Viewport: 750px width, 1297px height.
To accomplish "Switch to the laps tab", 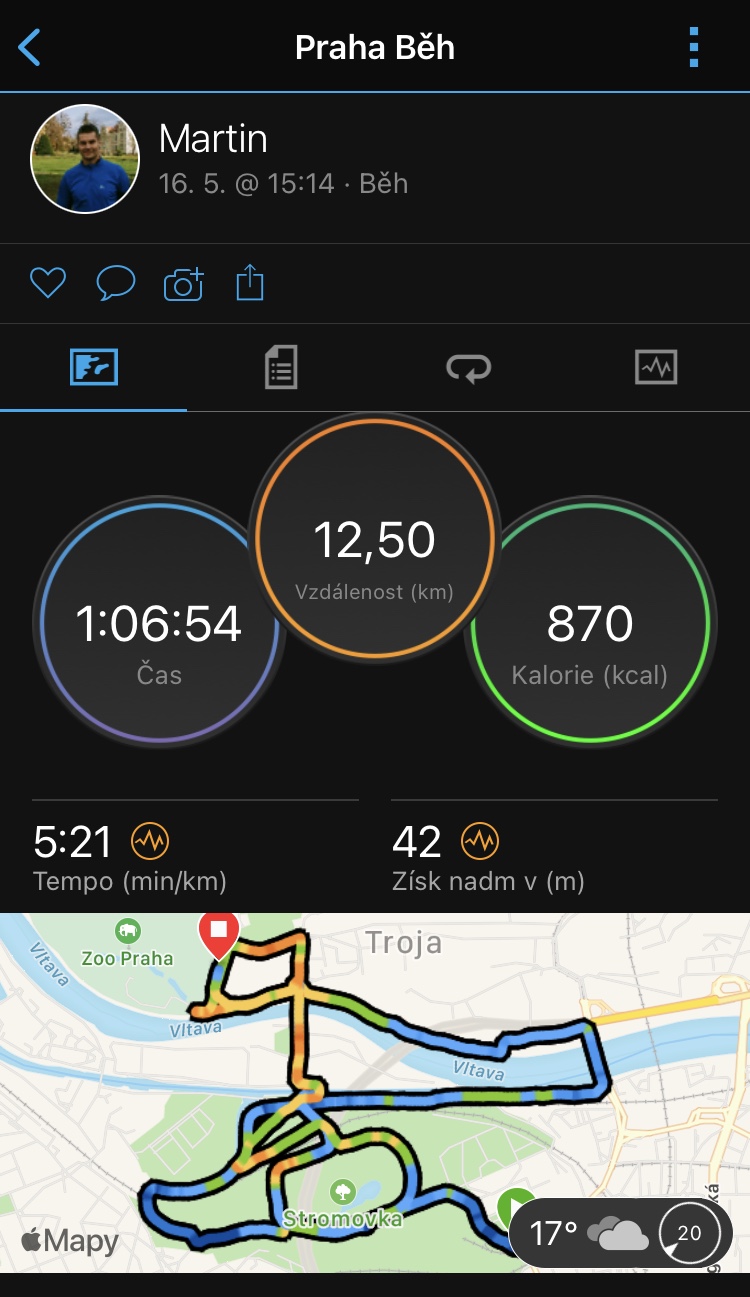I will [469, 367].
